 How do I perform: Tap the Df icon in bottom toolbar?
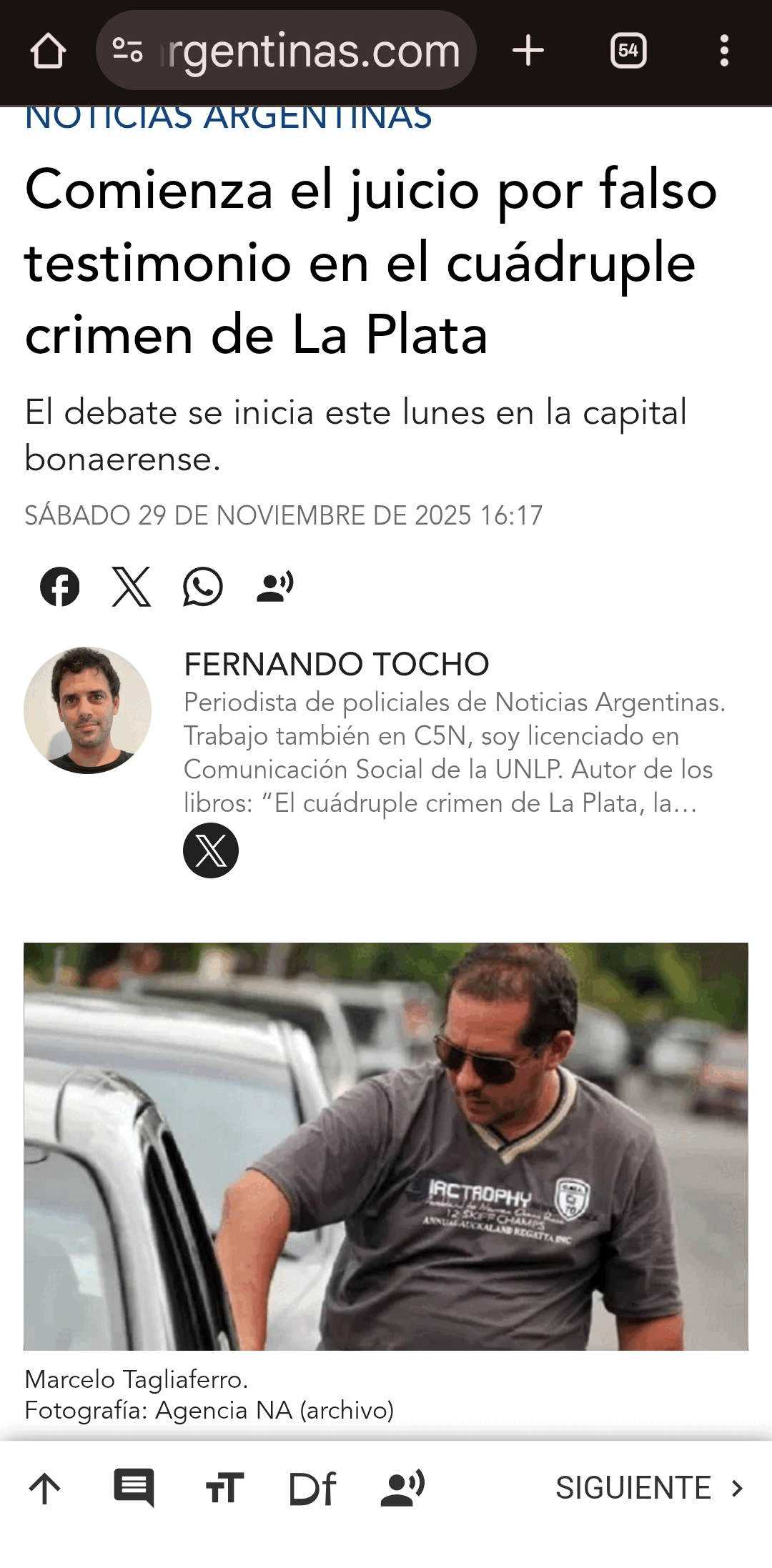312,1489
